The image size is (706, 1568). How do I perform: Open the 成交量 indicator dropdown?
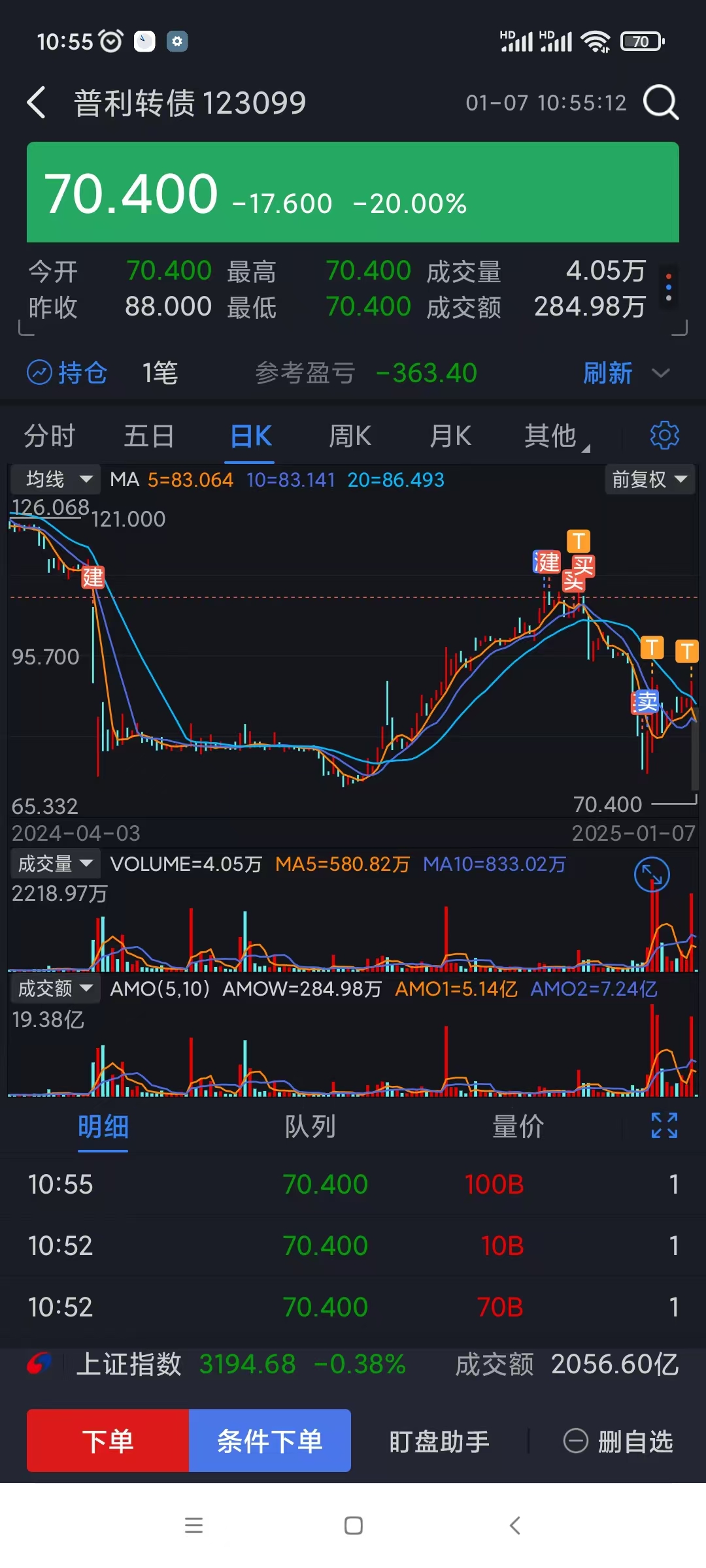click(55, 864)
